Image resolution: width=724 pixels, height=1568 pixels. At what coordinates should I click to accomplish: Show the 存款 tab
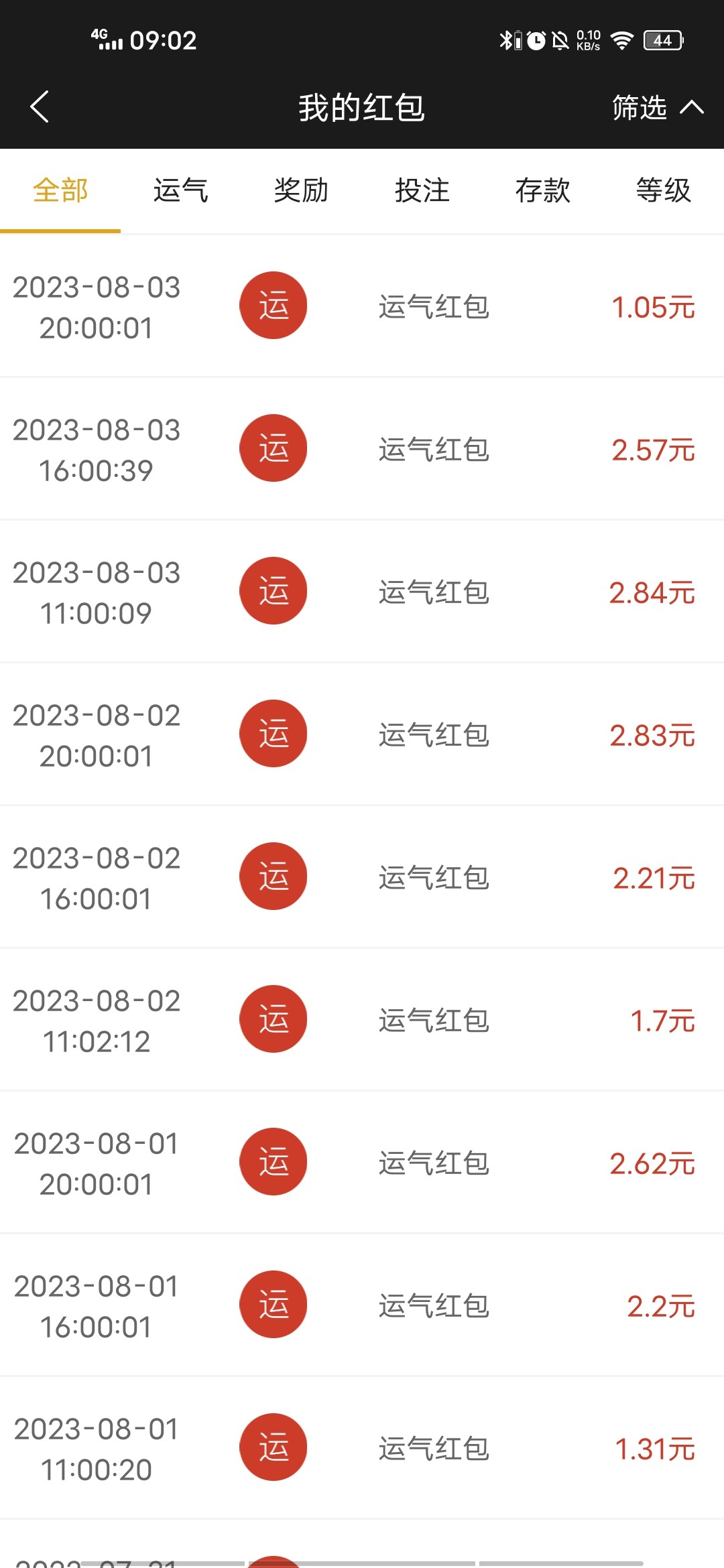(x=543, y=191)
